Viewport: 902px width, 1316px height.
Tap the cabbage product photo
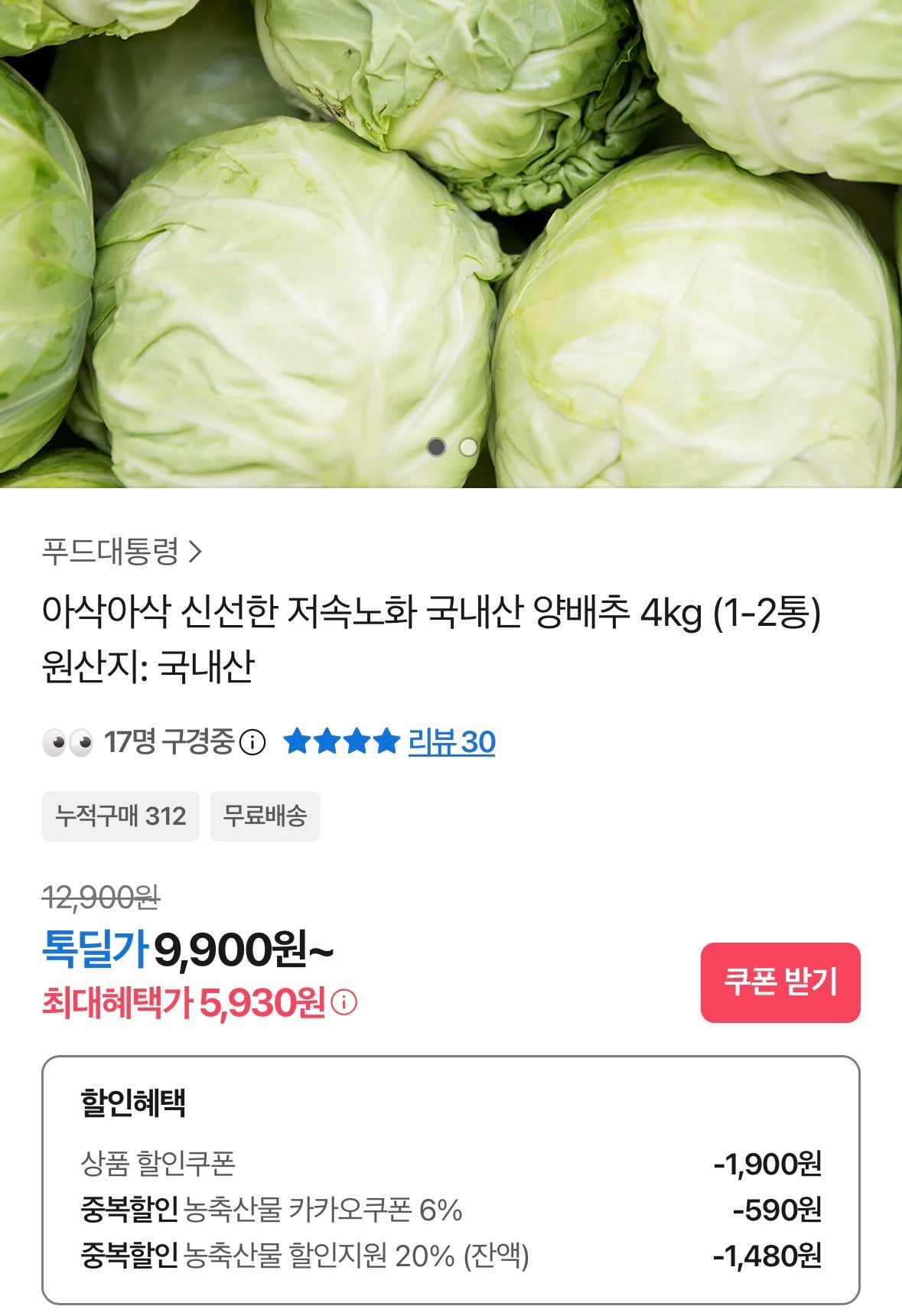[x=451, y=245]
